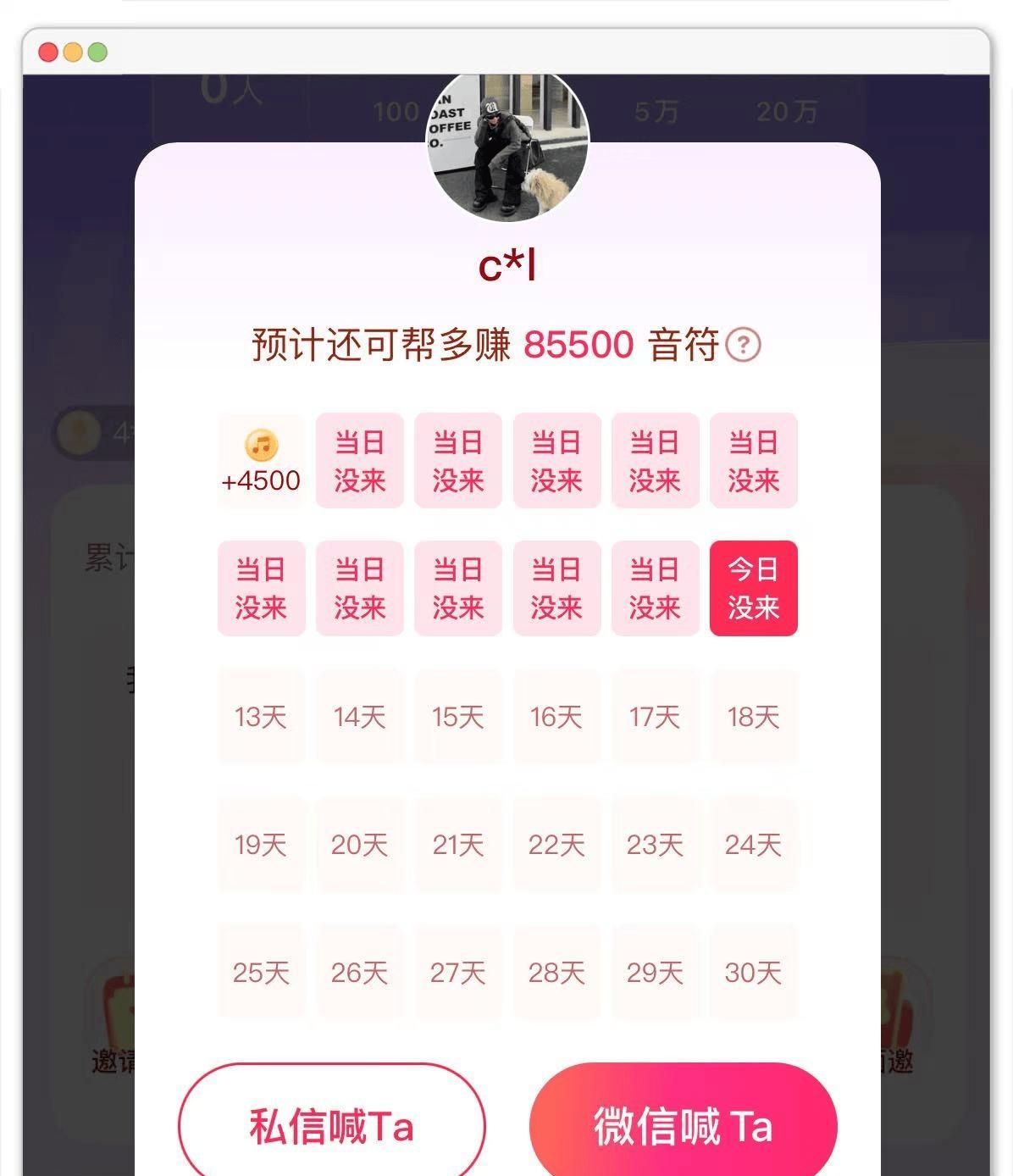Open the question mark help next to 音符

click(744, 345)
